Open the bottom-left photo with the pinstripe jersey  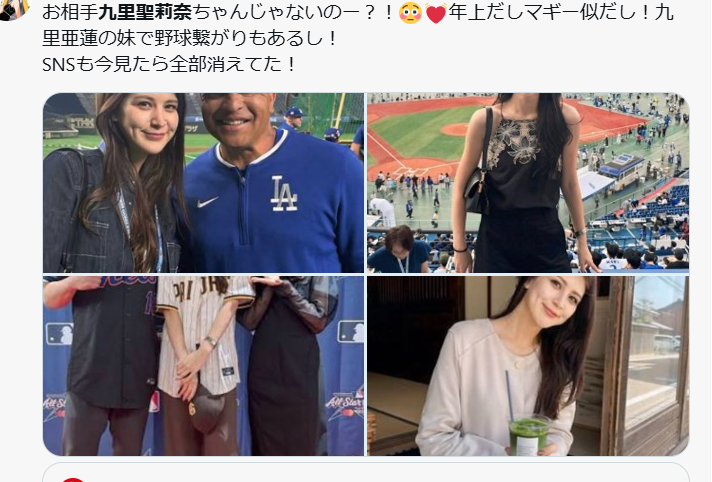pyautogui.click(x=203, y=366)
